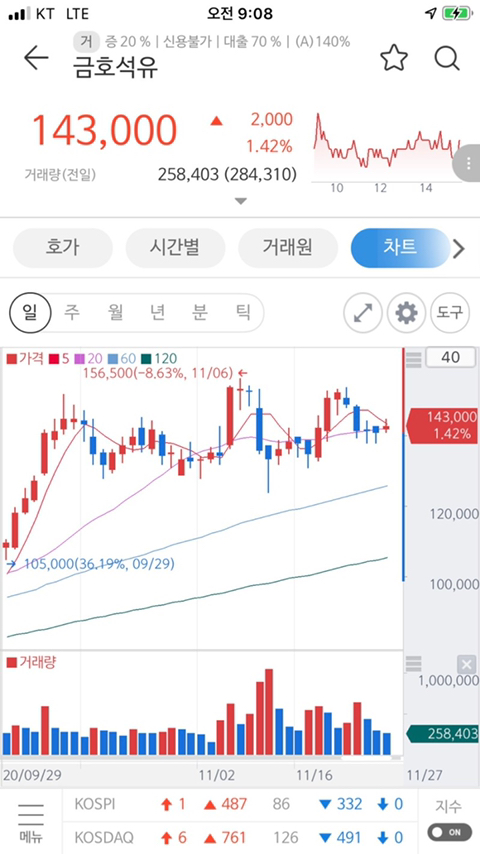Open the 거래원 tab
The image size is (480, 854).
[288, 248]
